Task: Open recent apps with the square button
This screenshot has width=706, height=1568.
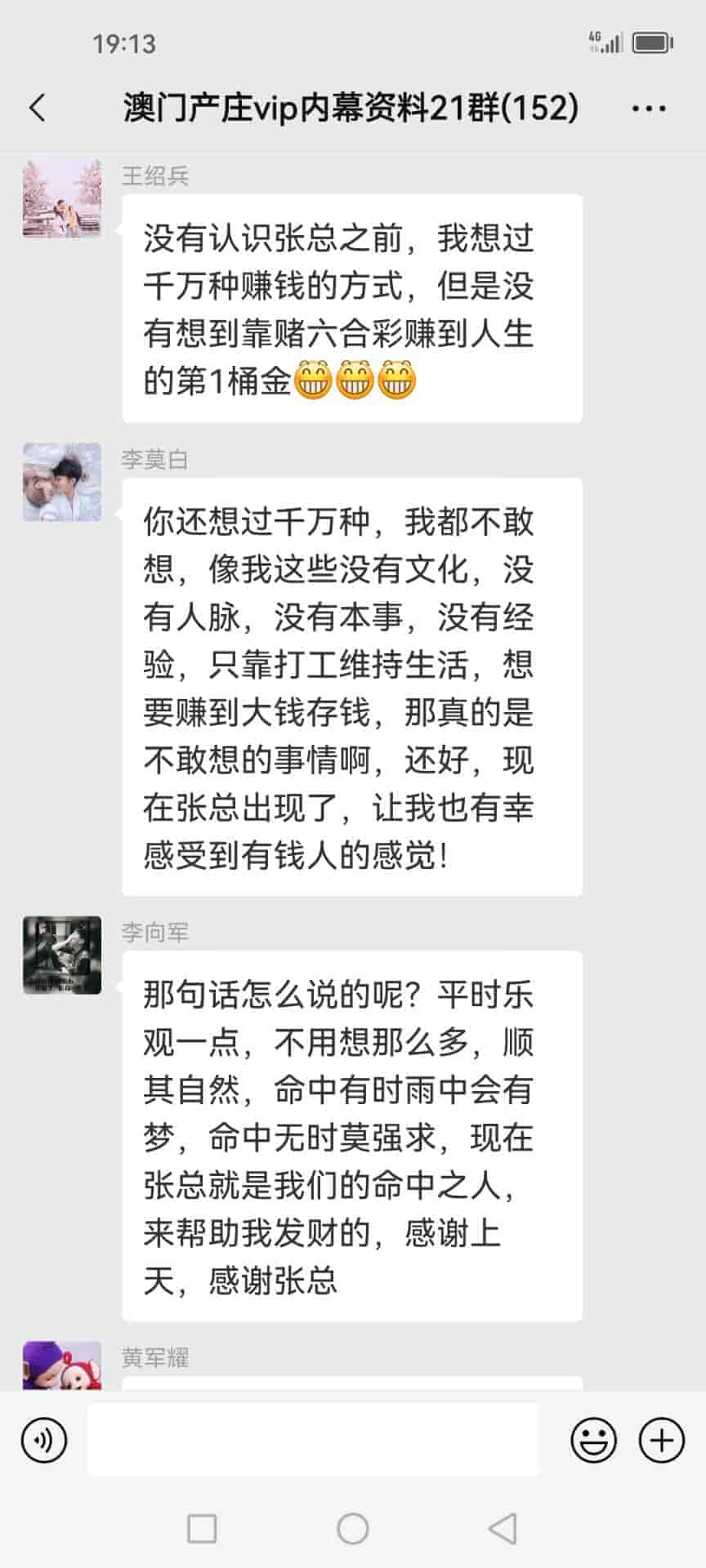Action: [202, 1528]
